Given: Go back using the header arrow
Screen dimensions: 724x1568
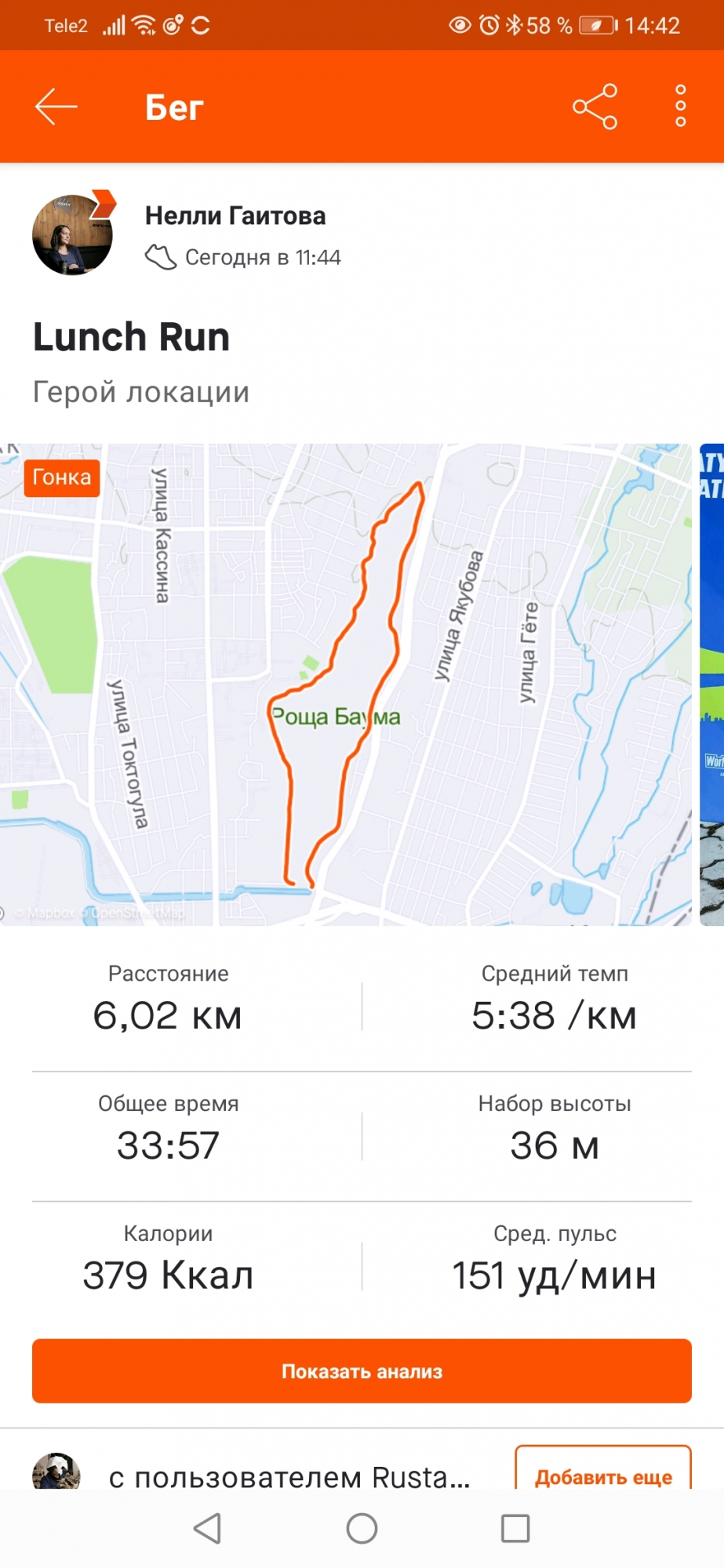Looking at the screenshot, I should tap(56, 107).
